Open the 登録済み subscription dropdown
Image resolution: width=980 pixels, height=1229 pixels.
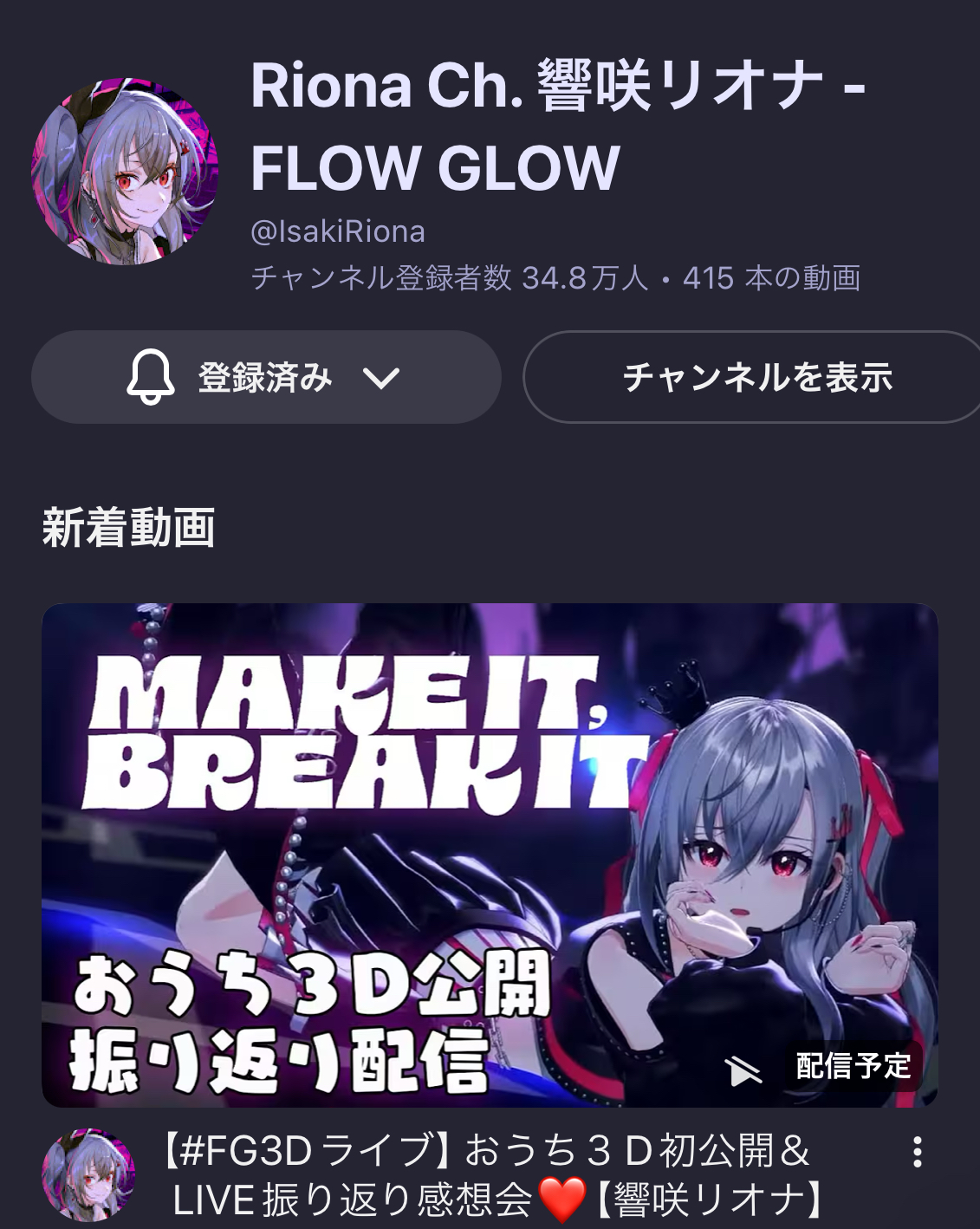(266, 378)
